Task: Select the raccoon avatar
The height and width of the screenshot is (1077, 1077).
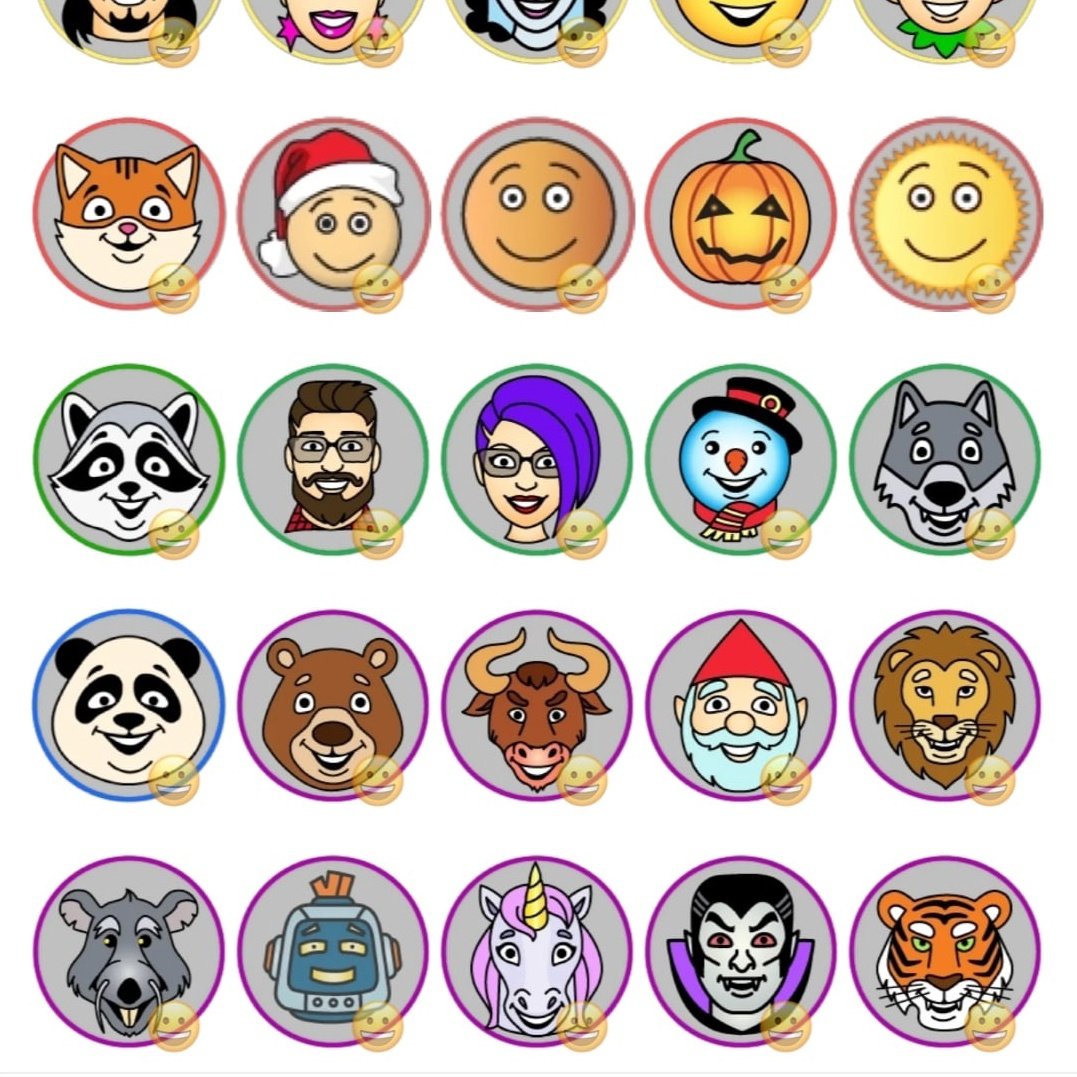Action: click(x=128, y=459)
